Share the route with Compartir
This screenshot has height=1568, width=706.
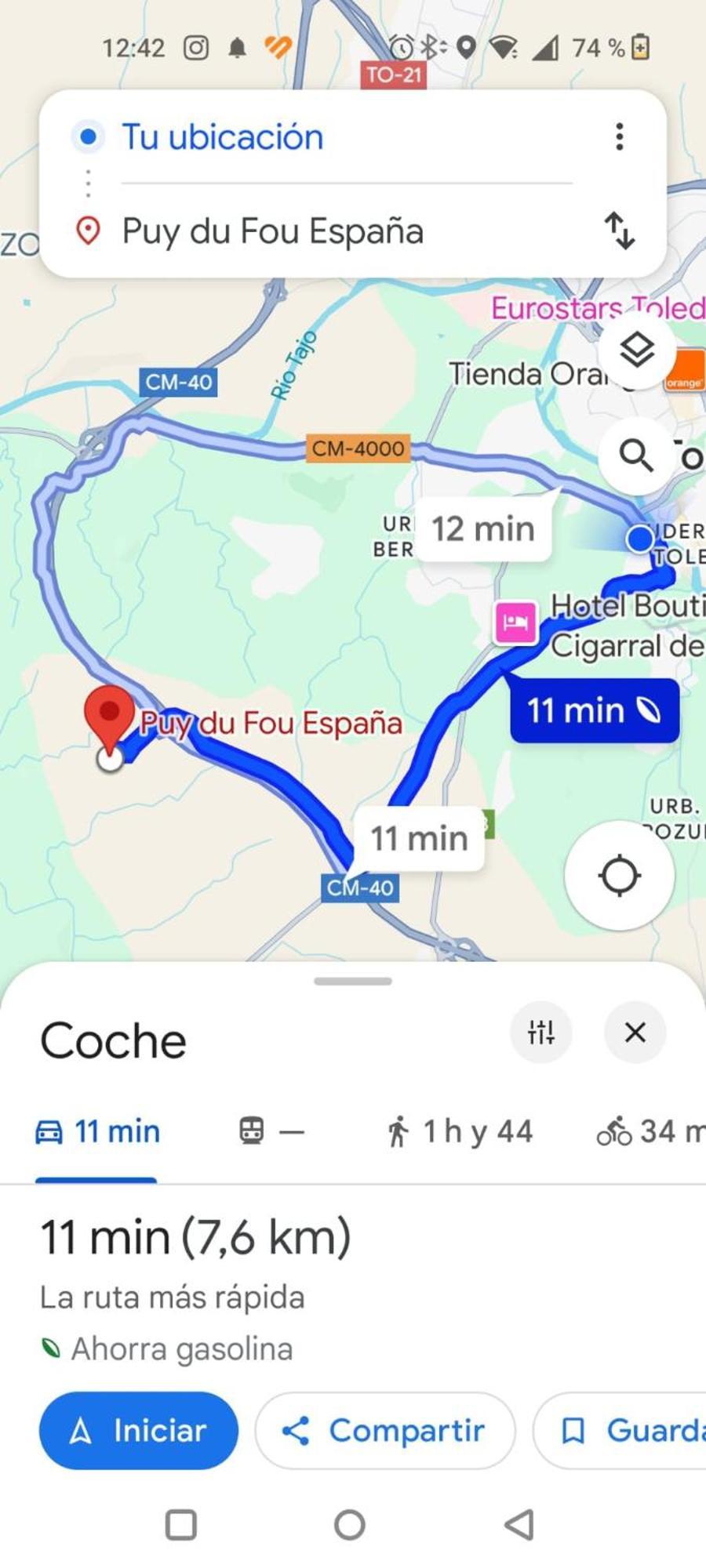point(384,1431)
